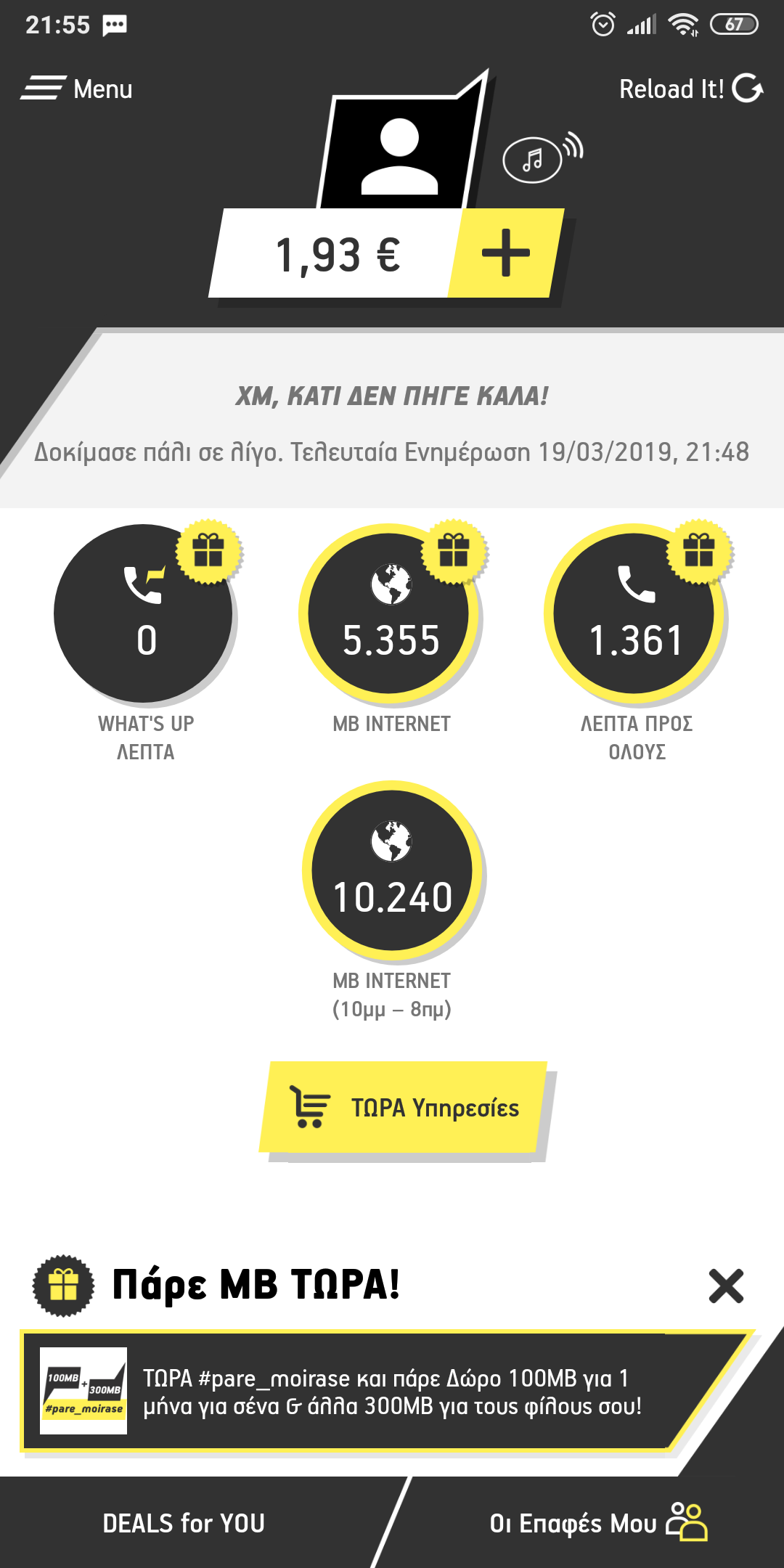Open ΛΕΠΤΑ ΠΡΟΣ ΟΛΟΥΣ minutes circle
The width and height of the screenshot is (784, 1568).
[x=635, y=614]
